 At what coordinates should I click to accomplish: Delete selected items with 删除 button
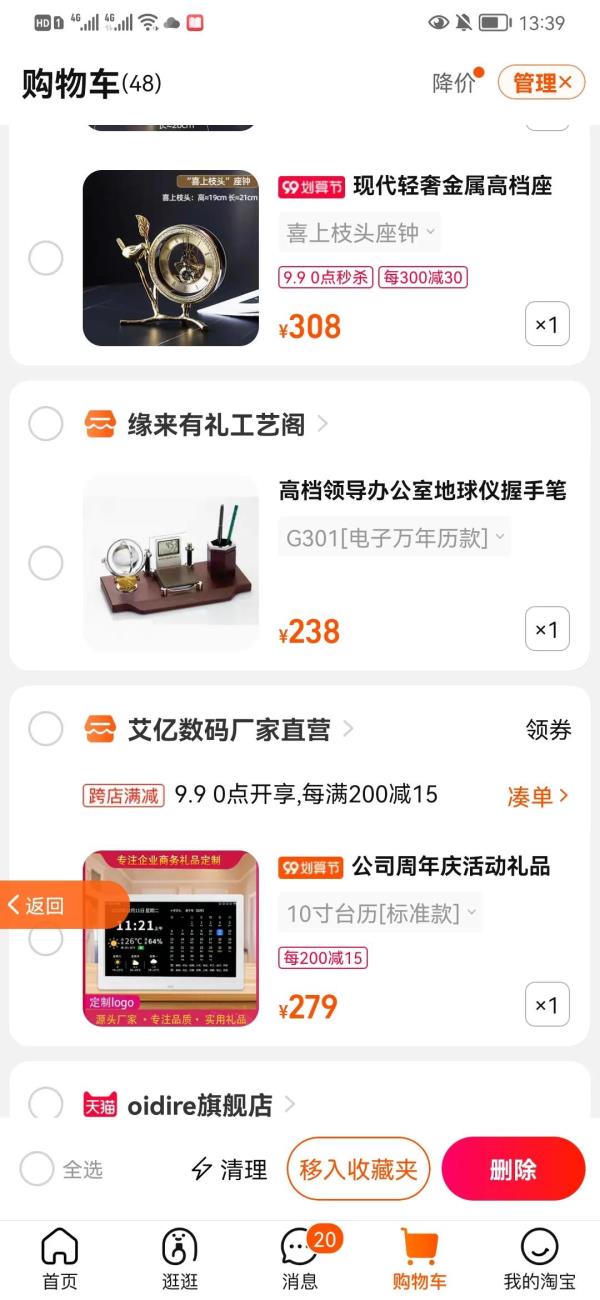click(x=513, y=1169)
